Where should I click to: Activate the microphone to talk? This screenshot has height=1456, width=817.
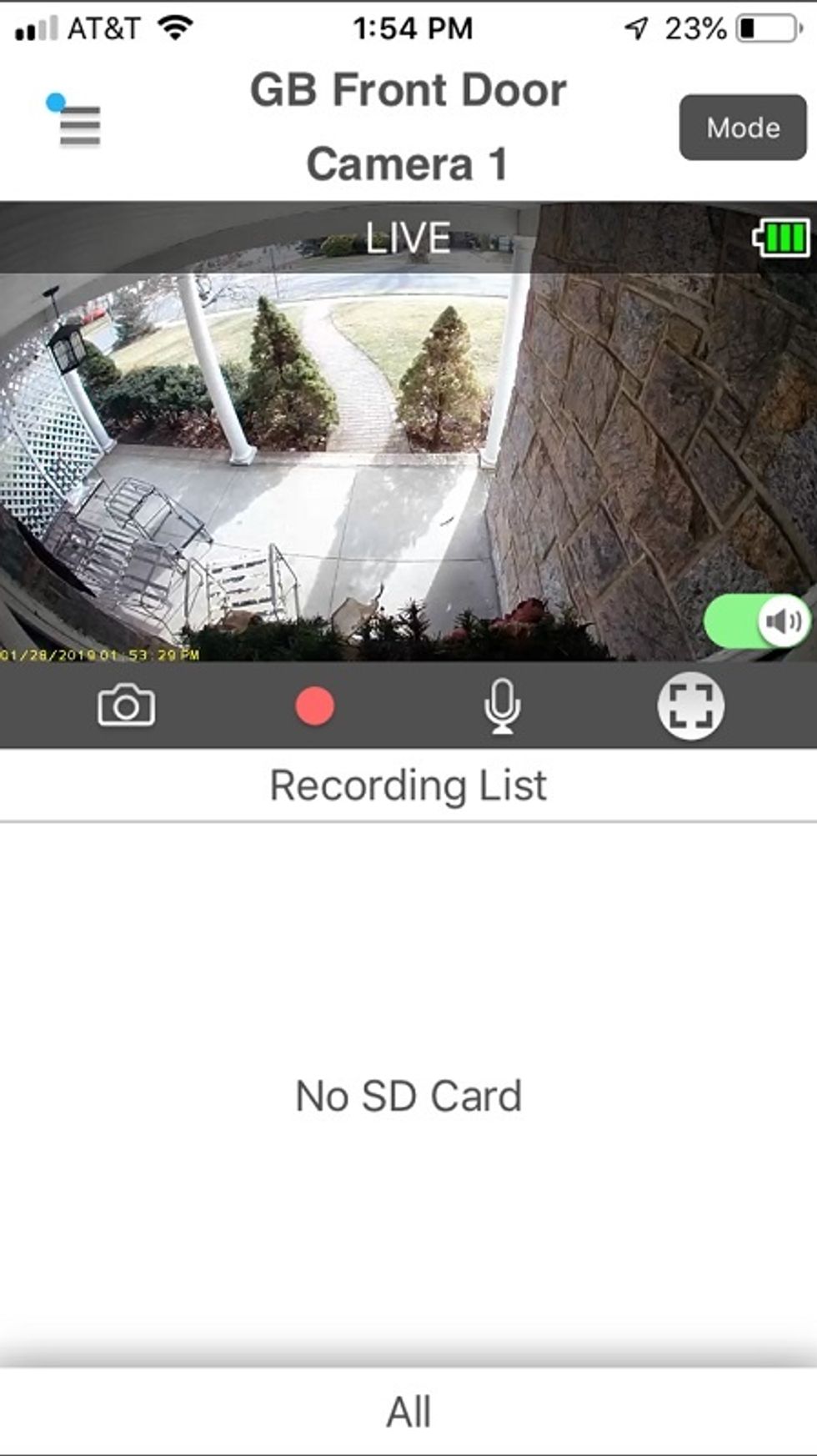(x=502, y=706)
